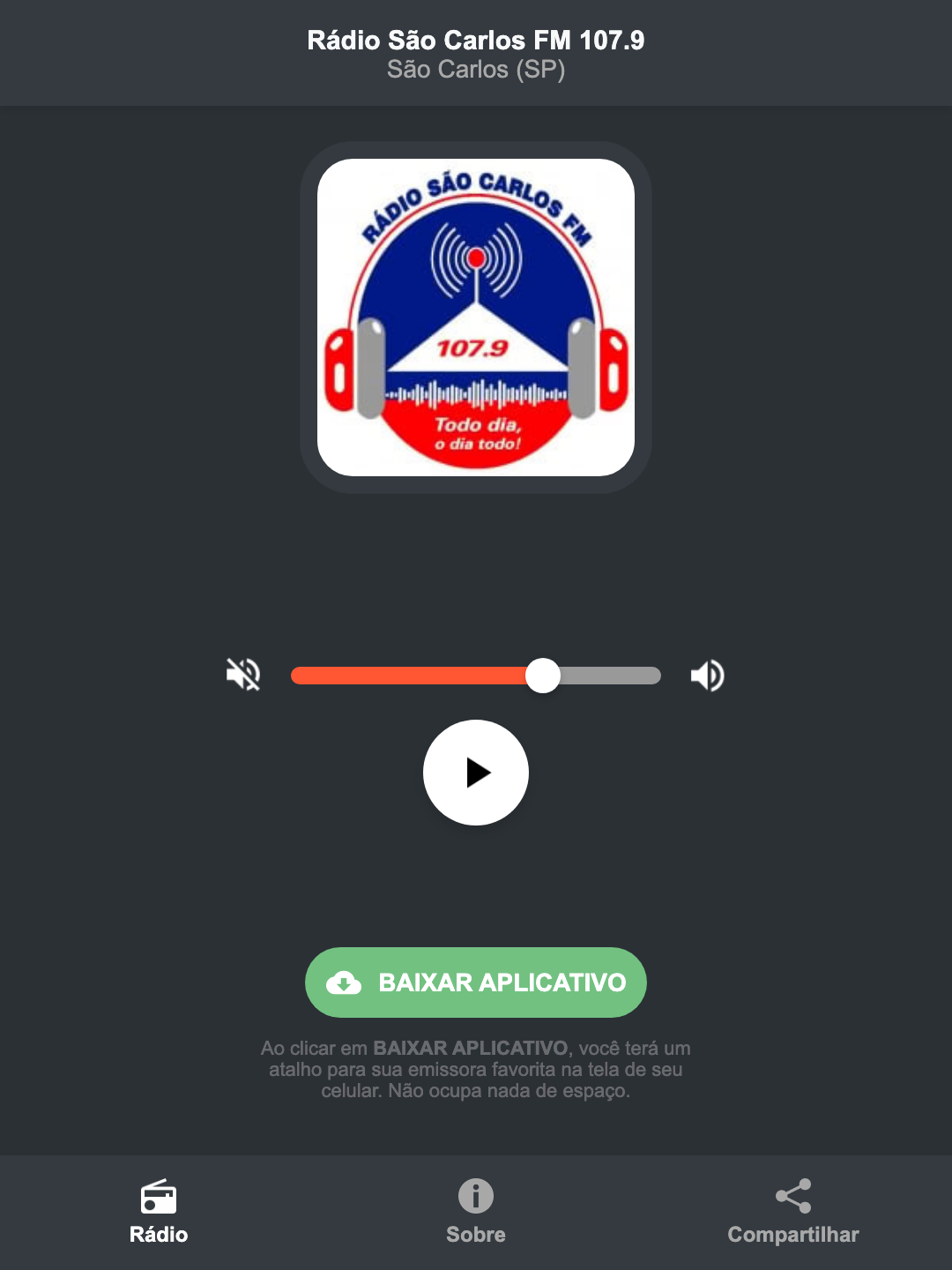Click the red filled portion of the volume bar
This screenshot has height=1270, width=952.
405,675
